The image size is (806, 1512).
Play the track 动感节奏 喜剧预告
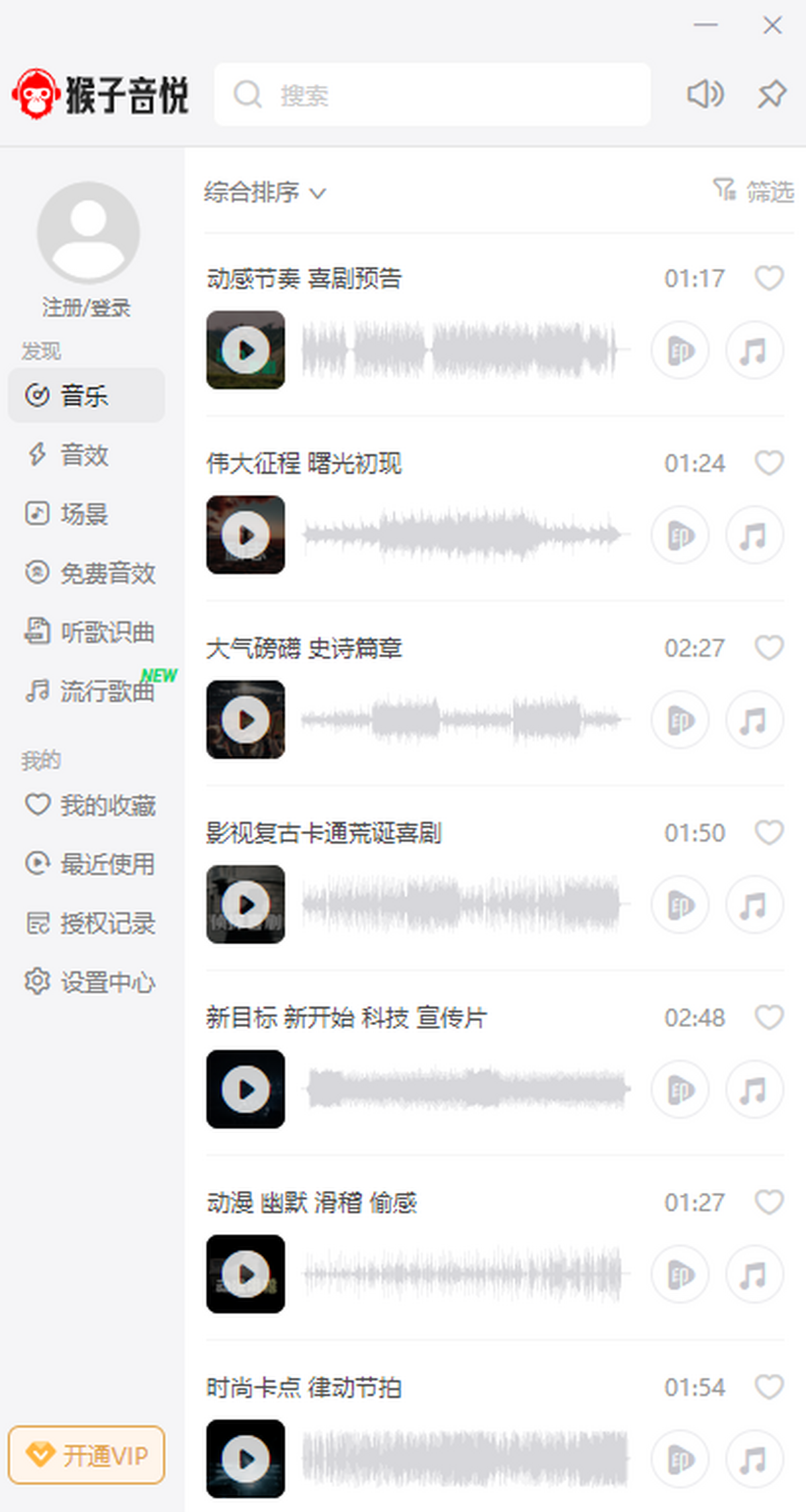point(246,350)
